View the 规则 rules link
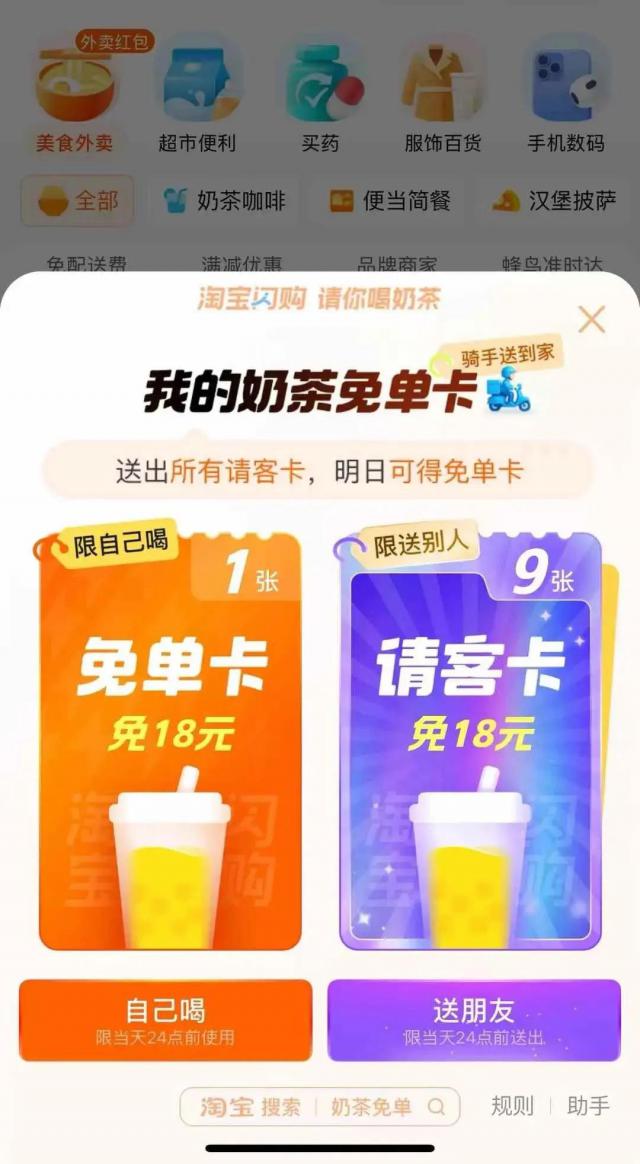The image size is (640, 1164). [510, 1106]
